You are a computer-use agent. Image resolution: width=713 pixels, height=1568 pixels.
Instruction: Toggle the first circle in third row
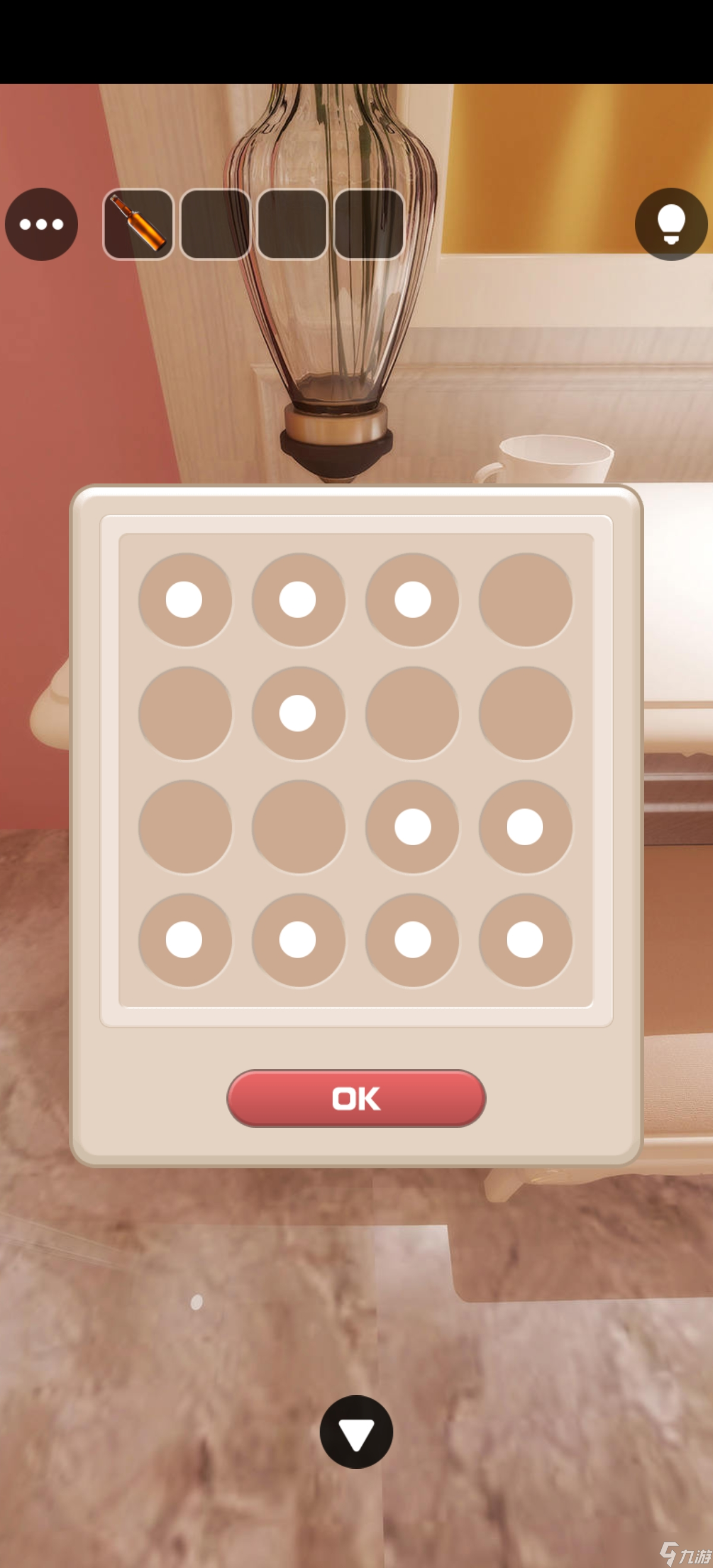[x=185, y=827]
